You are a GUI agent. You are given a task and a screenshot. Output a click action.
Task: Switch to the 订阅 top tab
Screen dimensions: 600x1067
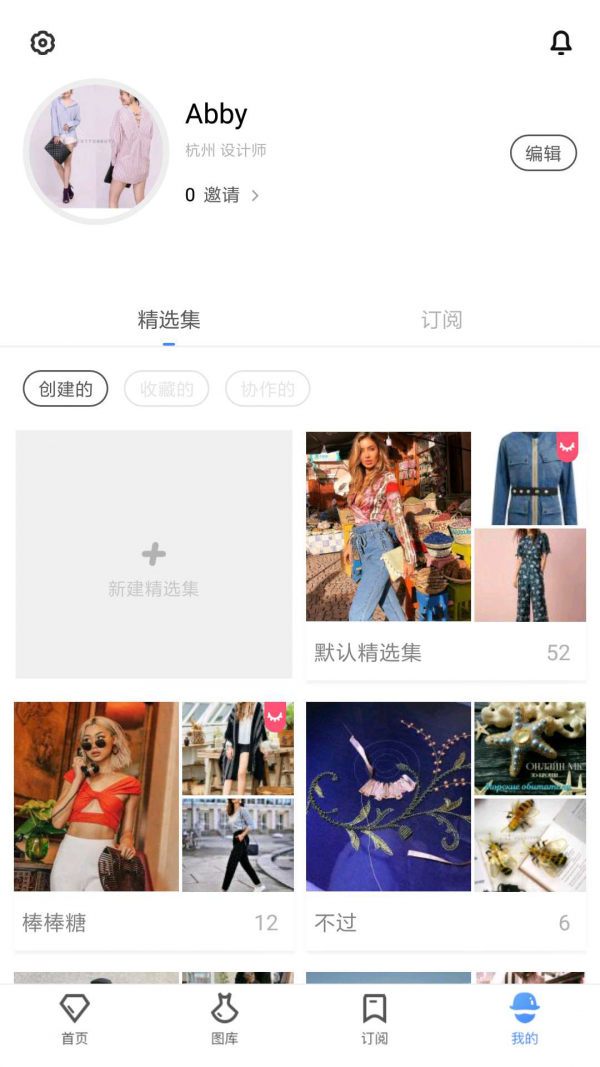coord(441,320)
